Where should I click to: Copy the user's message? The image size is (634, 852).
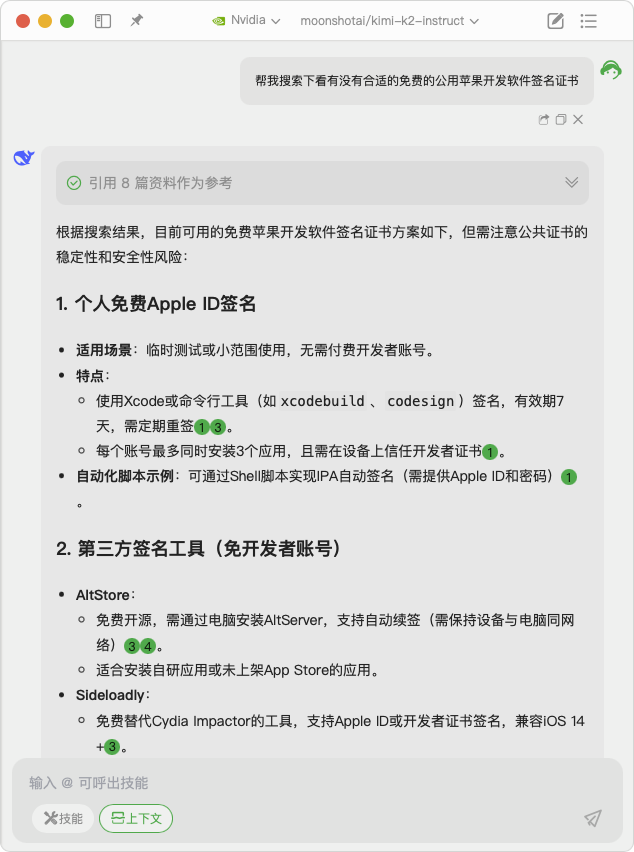(x=561, y=120)
